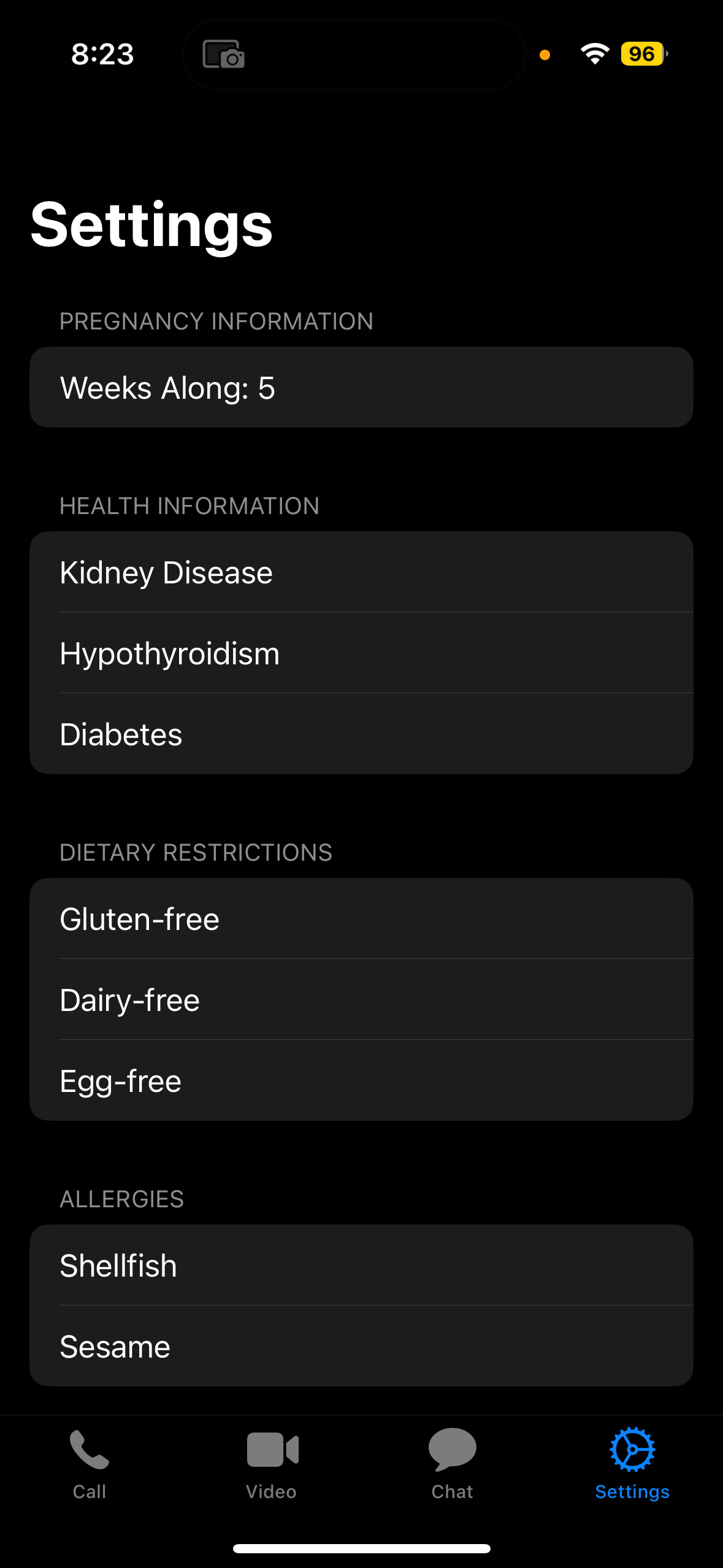723x1568 pixels.
Task: Tap the Gluten-free restriction
Action: [x=361, y=919]
